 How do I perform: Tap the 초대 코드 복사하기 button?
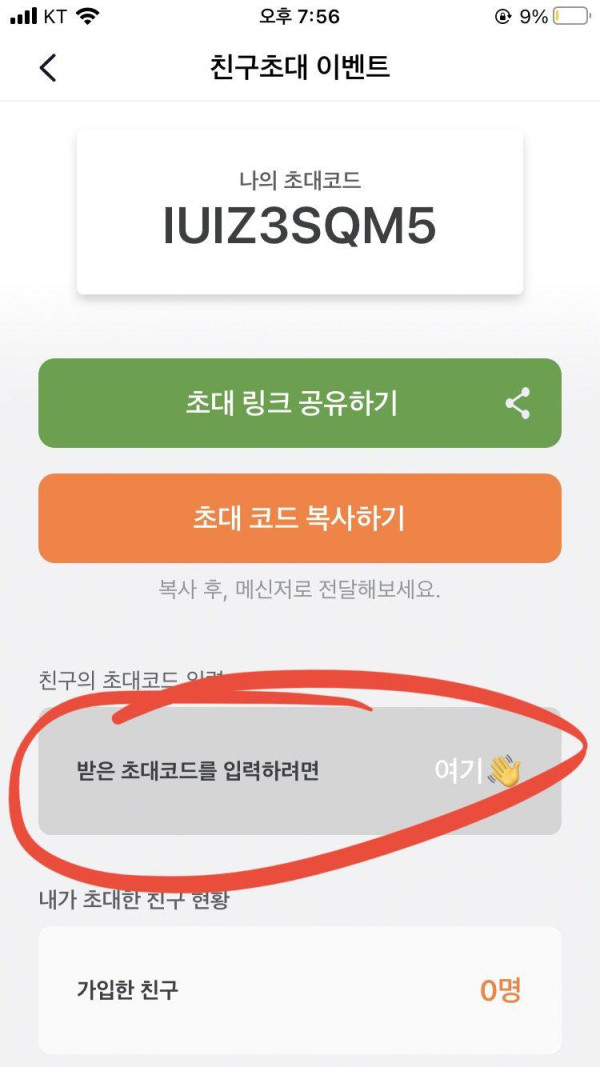pyautogui.click(x=299, y=518)
